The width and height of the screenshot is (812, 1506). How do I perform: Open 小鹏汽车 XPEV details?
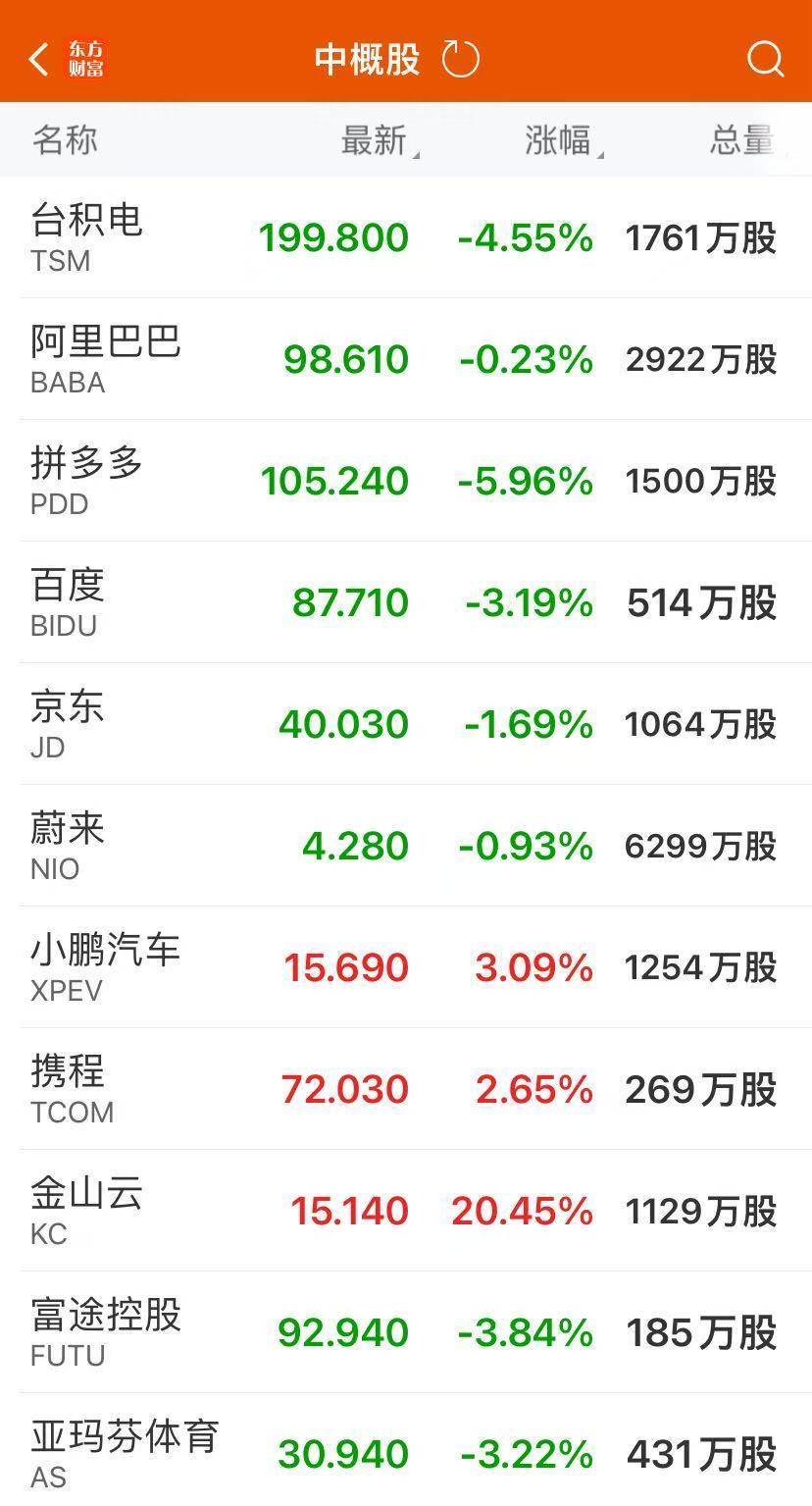click(406, 967)
